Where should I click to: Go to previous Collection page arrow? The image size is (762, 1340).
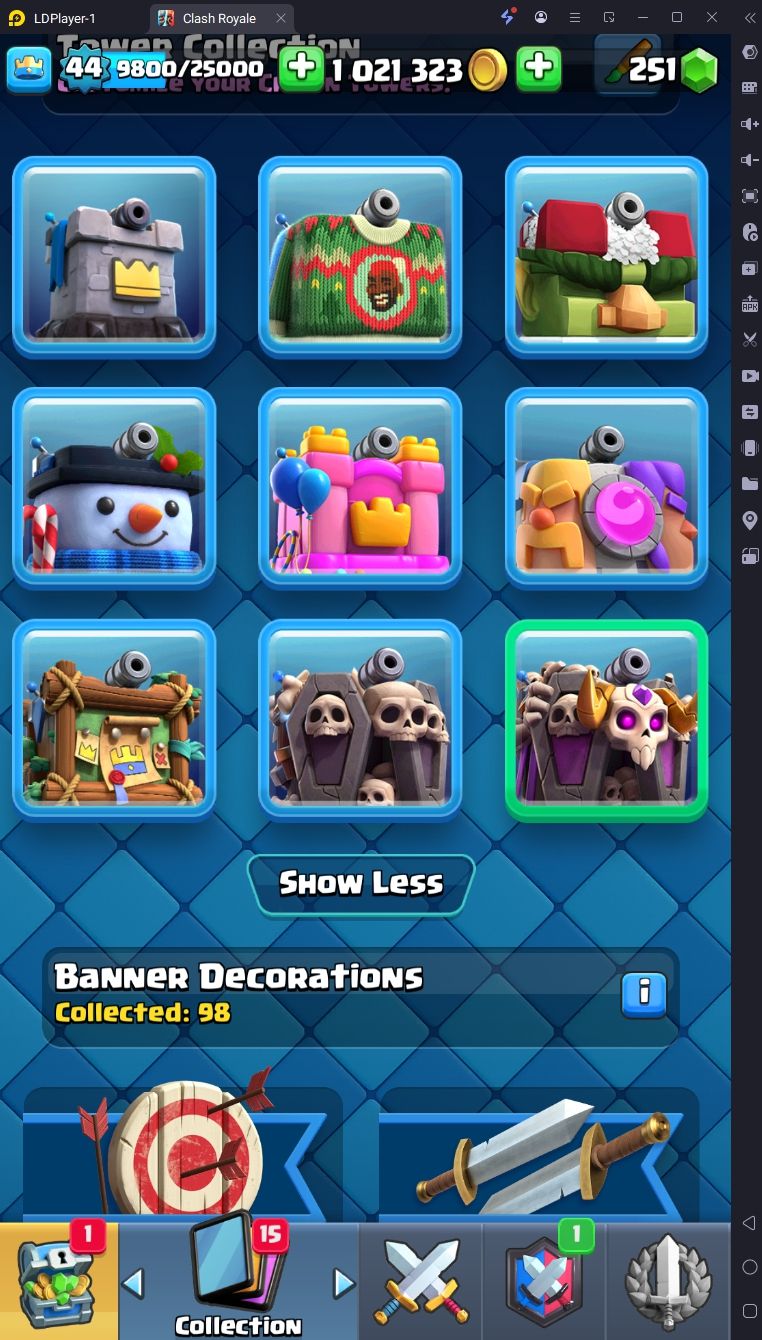(x=133, y=1283)
